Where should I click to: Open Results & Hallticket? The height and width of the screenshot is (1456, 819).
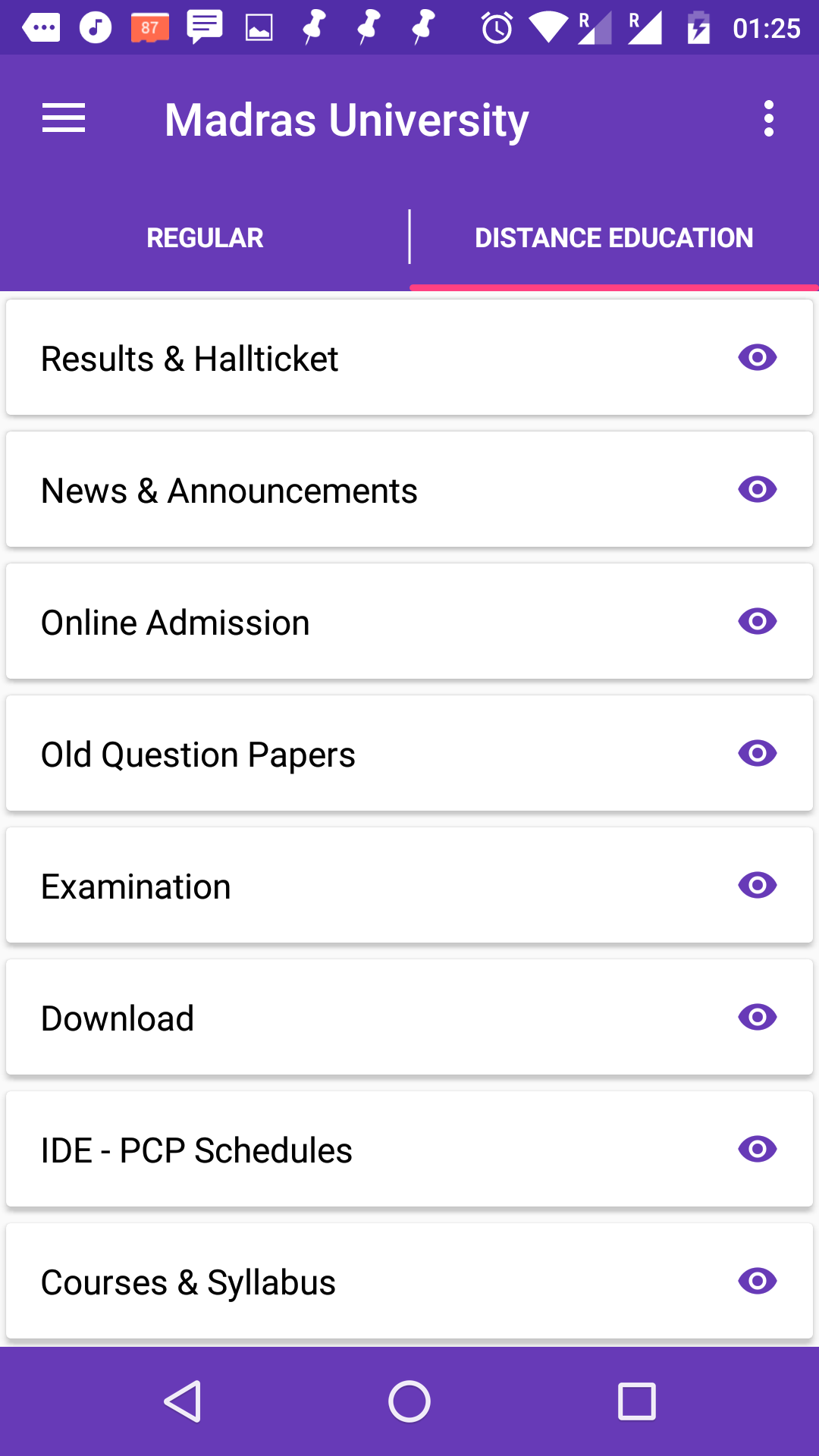[x=409, y=358]
